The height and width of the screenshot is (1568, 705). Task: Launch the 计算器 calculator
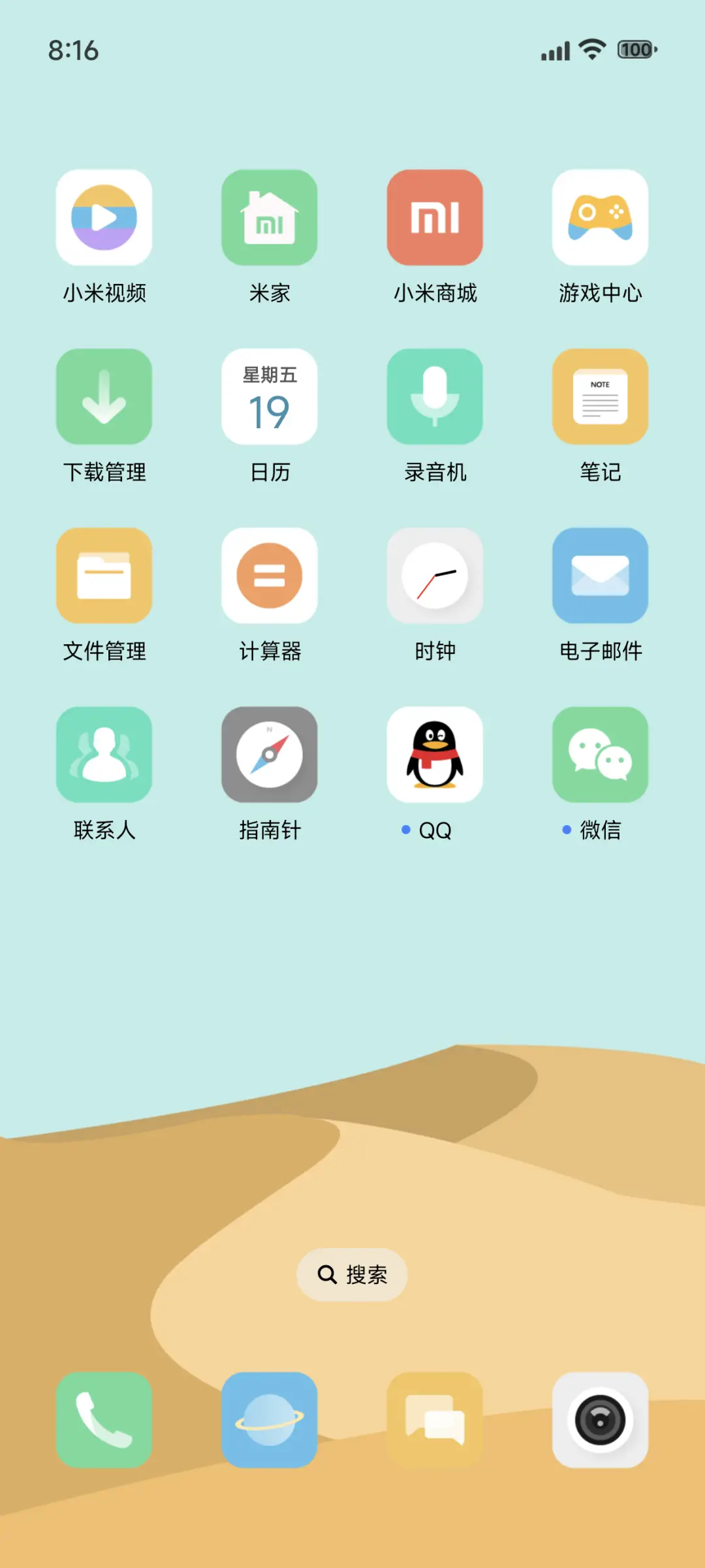pyautogui.click(x=270, y=575)
